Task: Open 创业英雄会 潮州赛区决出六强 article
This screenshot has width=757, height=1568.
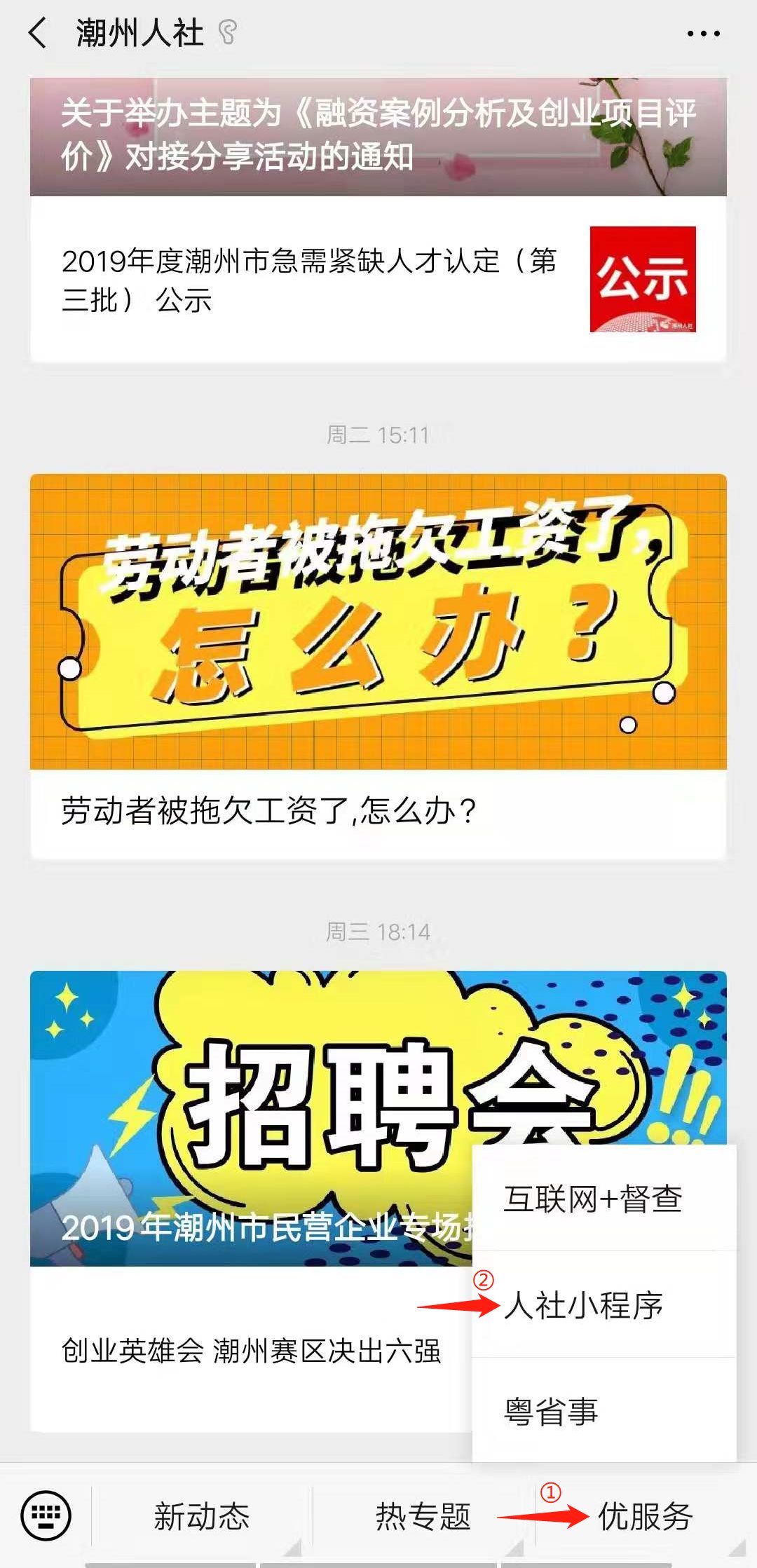Action: [251, 1350]
